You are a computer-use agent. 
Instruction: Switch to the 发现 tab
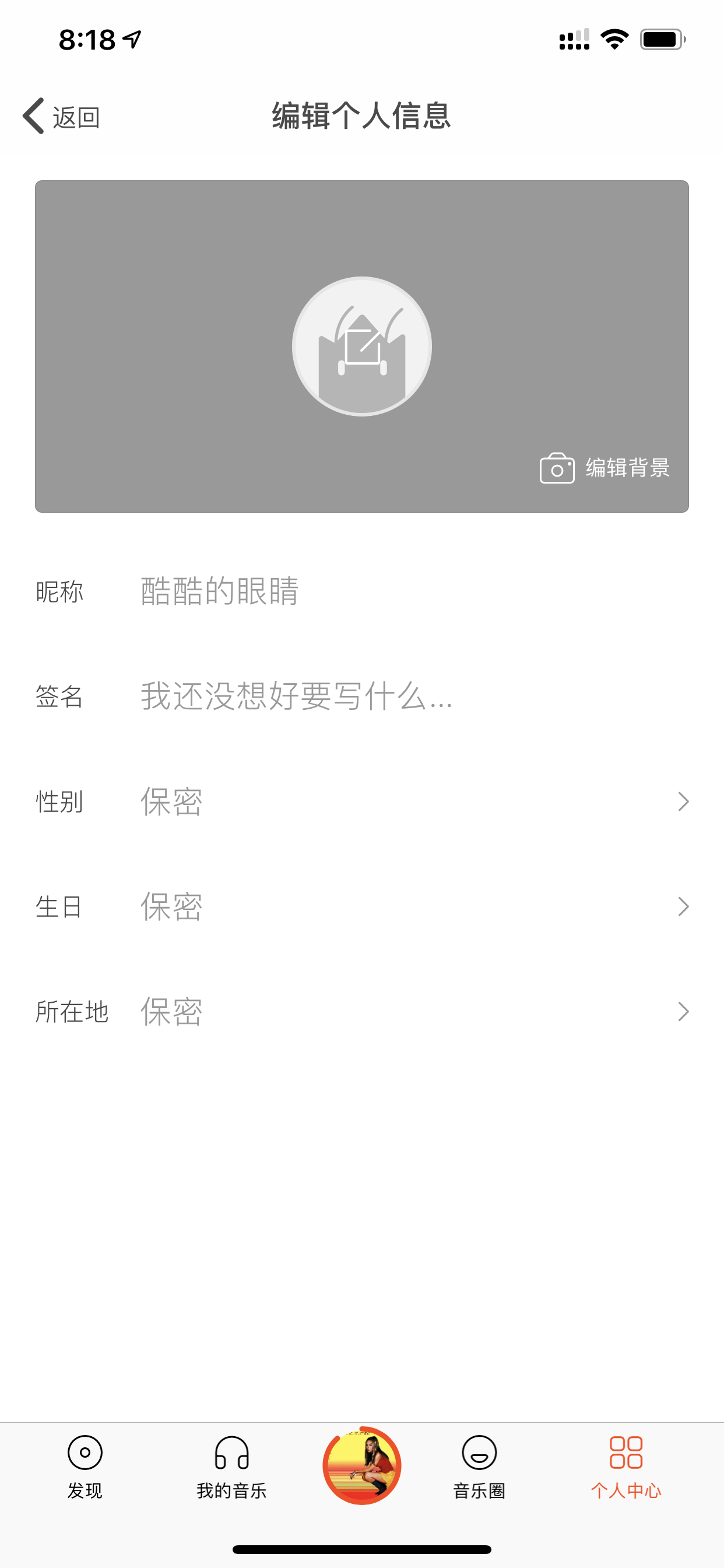pyautogui.click(x=85, y=1467)
